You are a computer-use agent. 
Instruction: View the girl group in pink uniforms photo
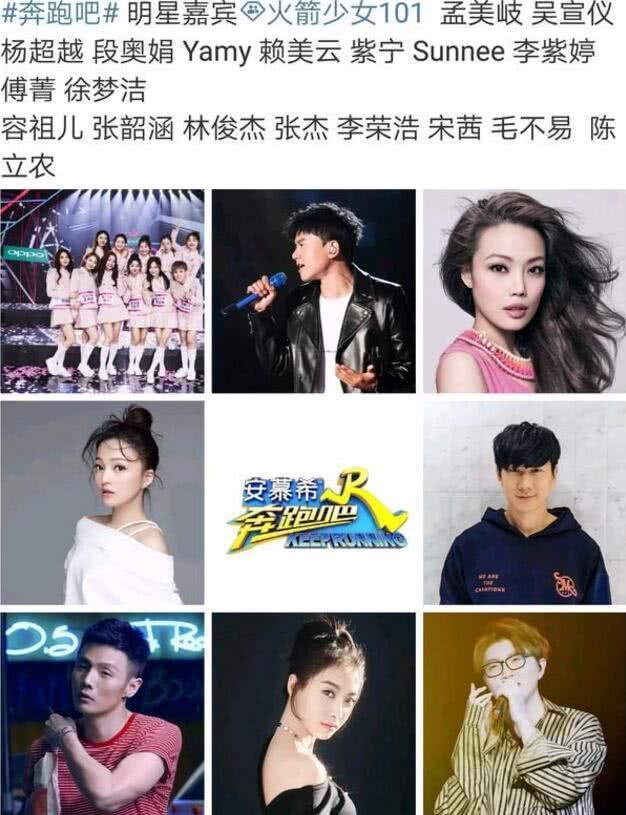click(102, 291)
